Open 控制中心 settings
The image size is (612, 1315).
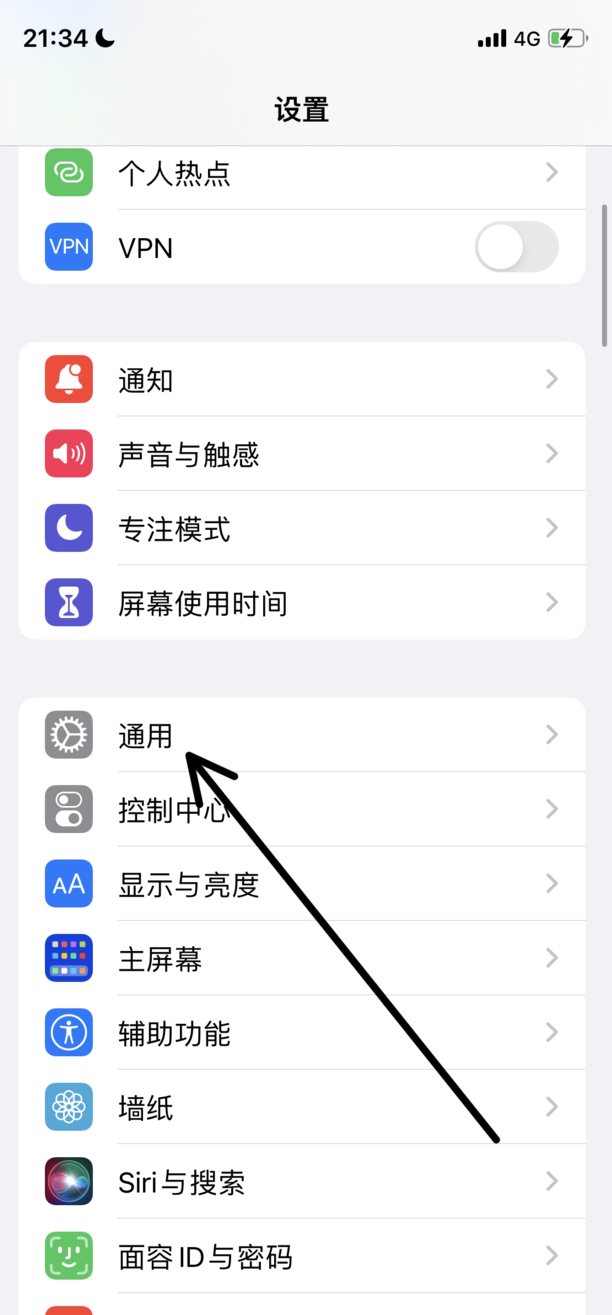point(302,809)
